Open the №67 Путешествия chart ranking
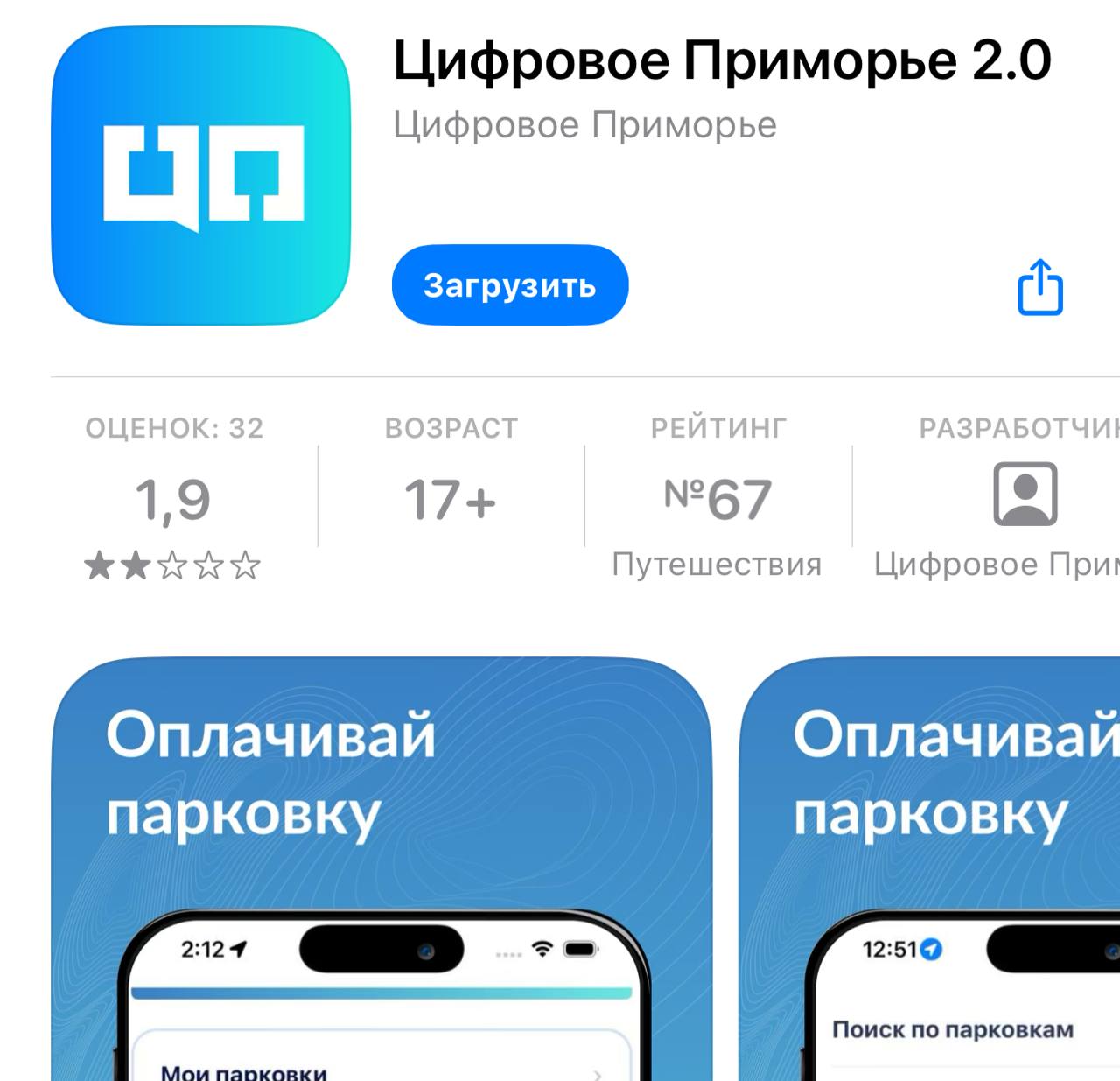Image resolution: width=1120 pixels, height=1081 pixels. click(x=717, y=502)
